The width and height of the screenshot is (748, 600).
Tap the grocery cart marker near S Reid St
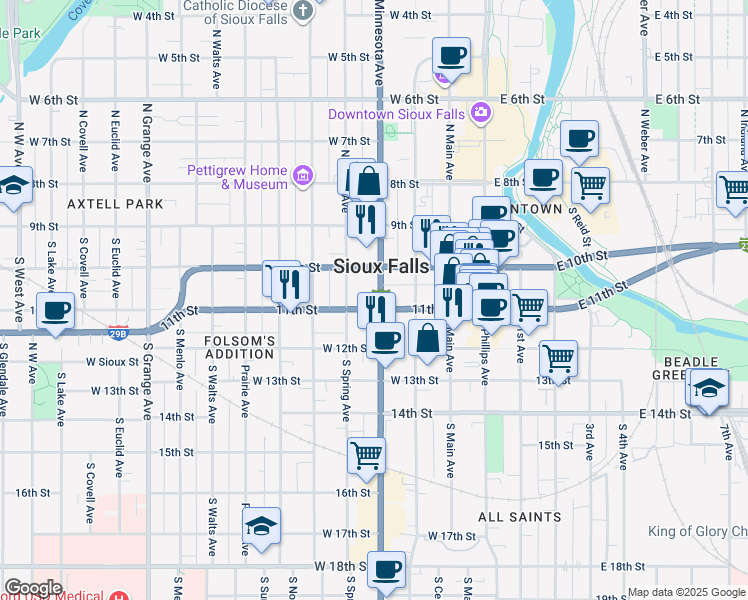591,184
